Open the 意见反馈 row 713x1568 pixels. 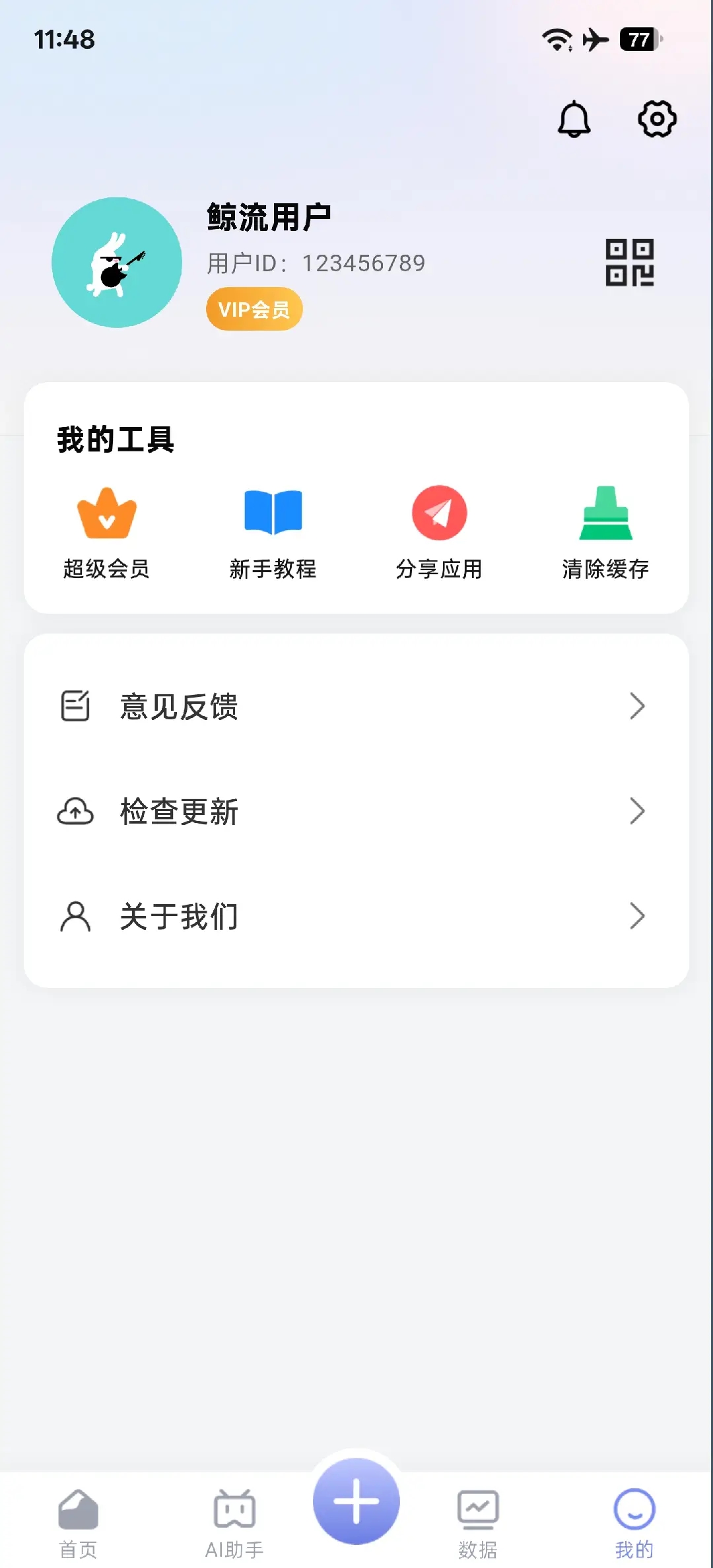coord(356,706)
